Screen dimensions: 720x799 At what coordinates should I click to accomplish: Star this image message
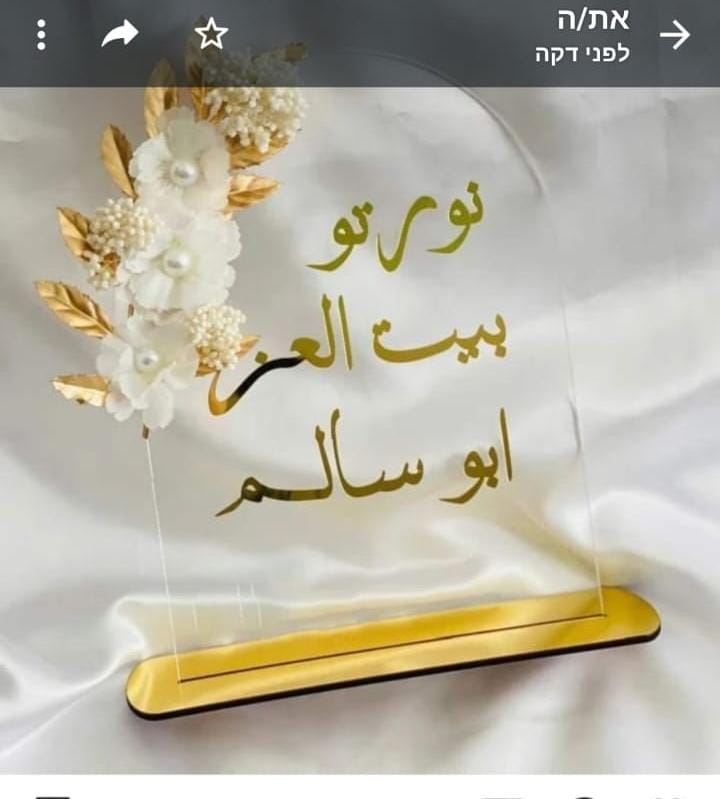[211, 35]
